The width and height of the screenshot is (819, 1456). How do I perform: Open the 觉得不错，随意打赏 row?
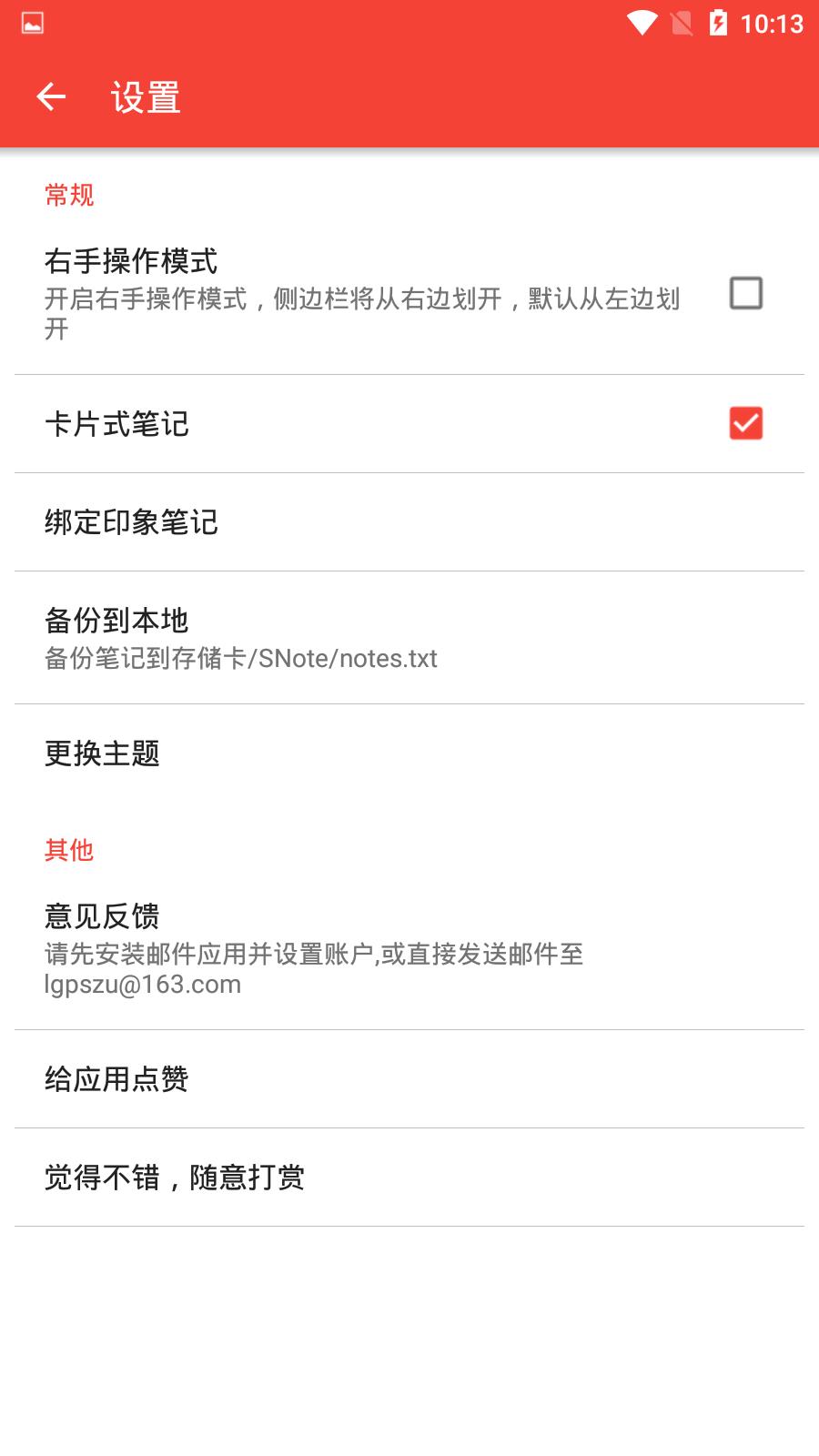point(409,1178)
